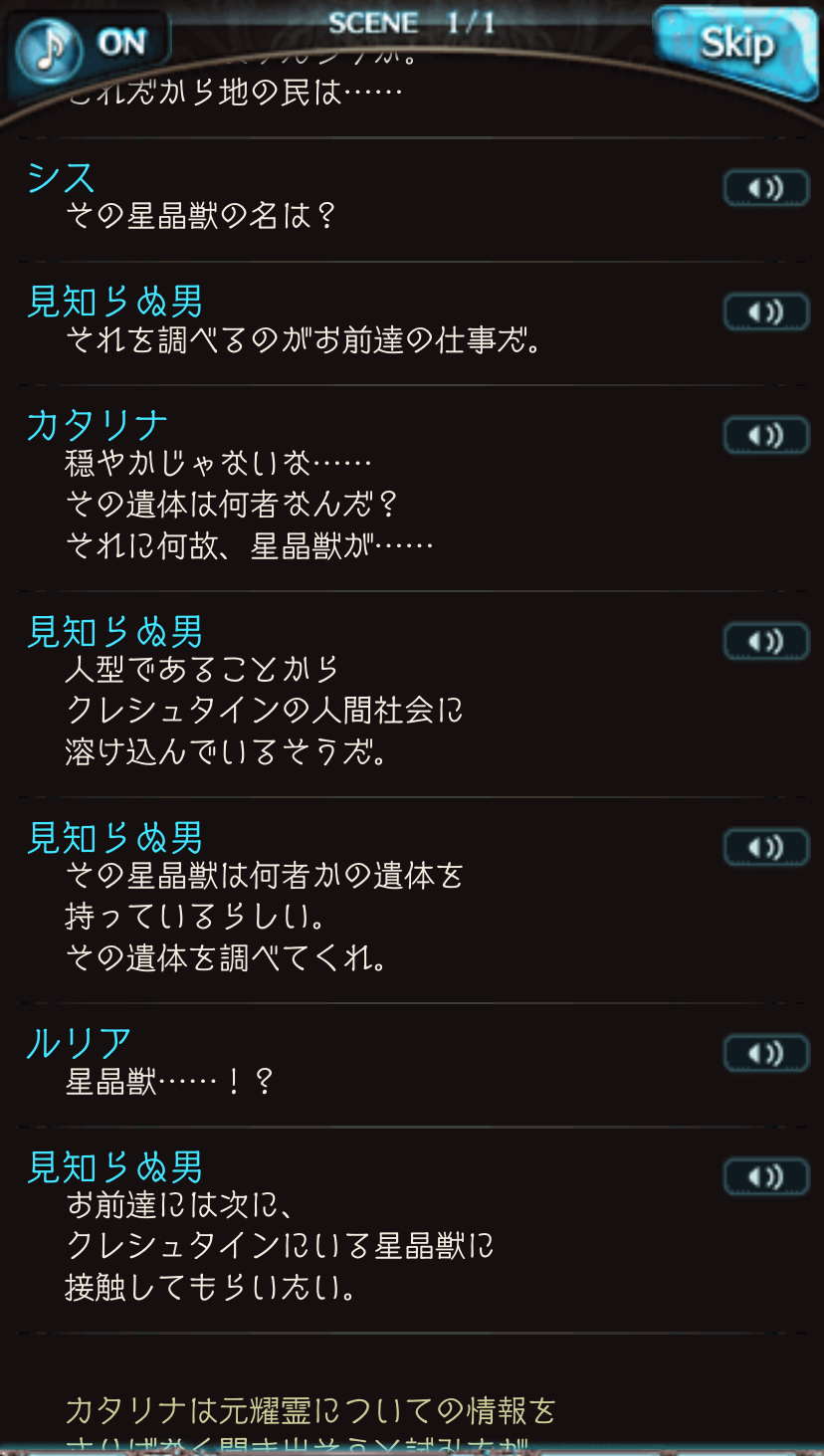The image size is (824, 1456).
Task: Play voice for ルリア's line
Action: [x=765, y=1053]
